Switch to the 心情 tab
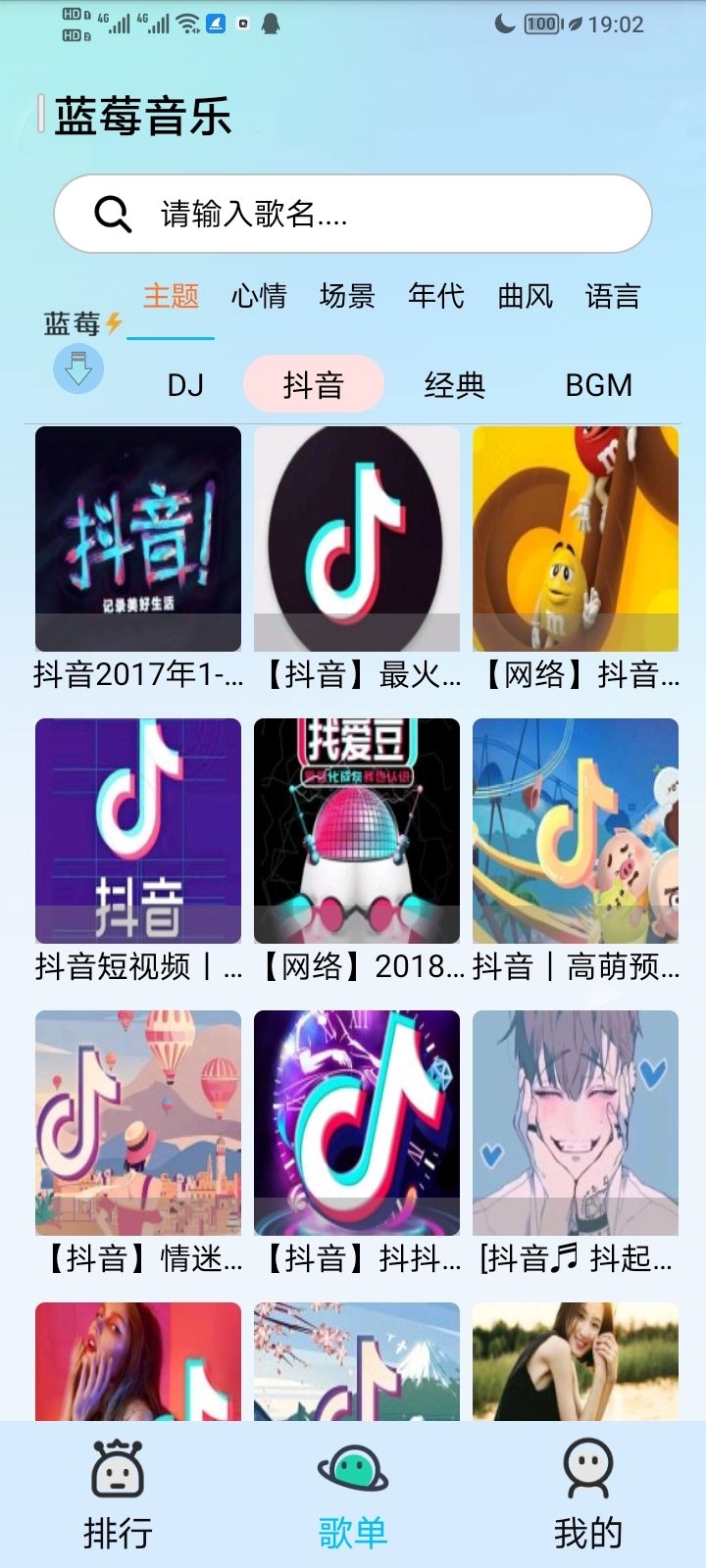Screen dimensions: 706x1568 (x=260, y=296)
